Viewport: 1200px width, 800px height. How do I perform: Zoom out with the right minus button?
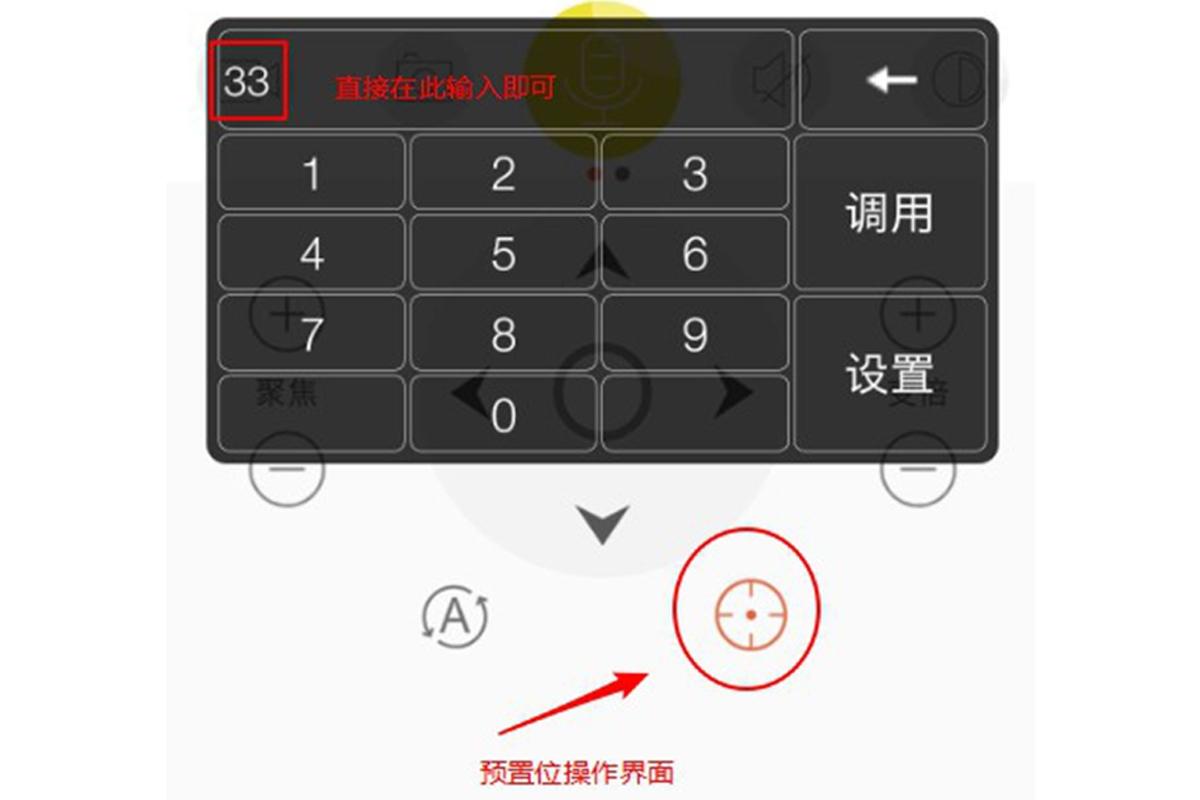[917, 470]
